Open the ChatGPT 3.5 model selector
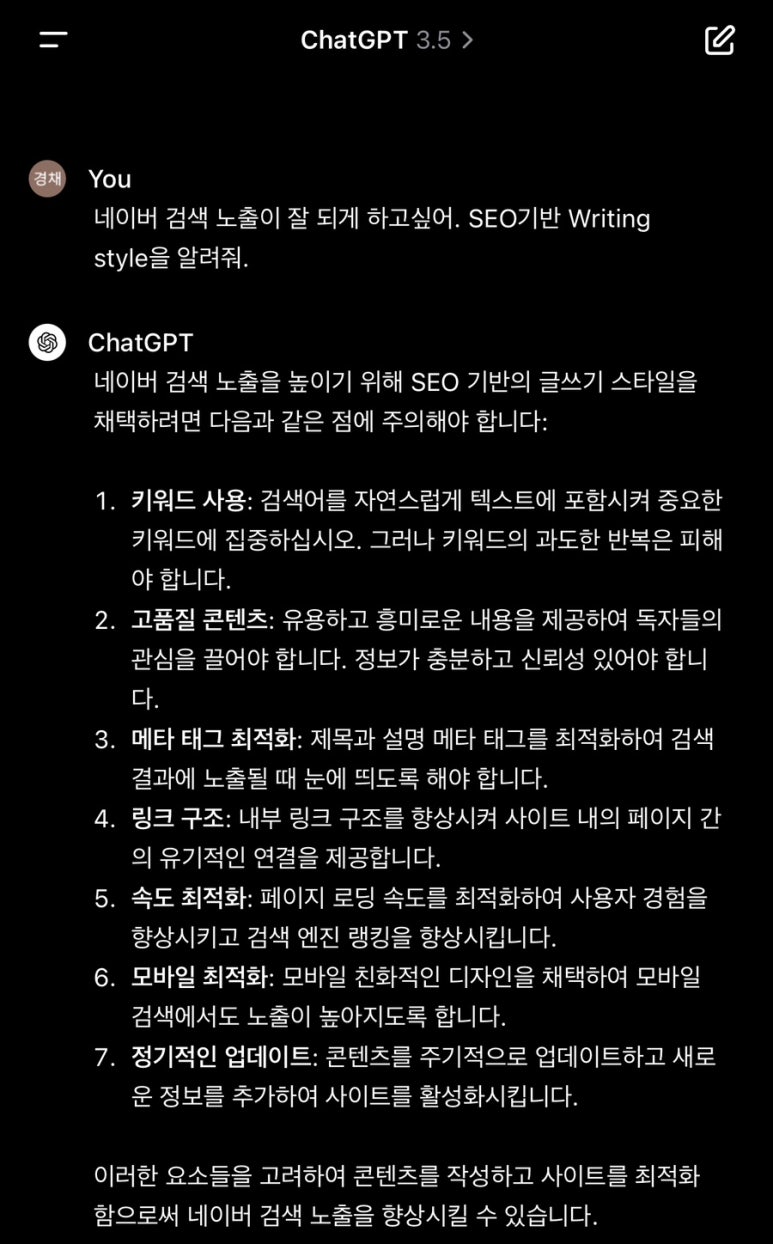Screen dimensions: 773x1244 point(387,40)
